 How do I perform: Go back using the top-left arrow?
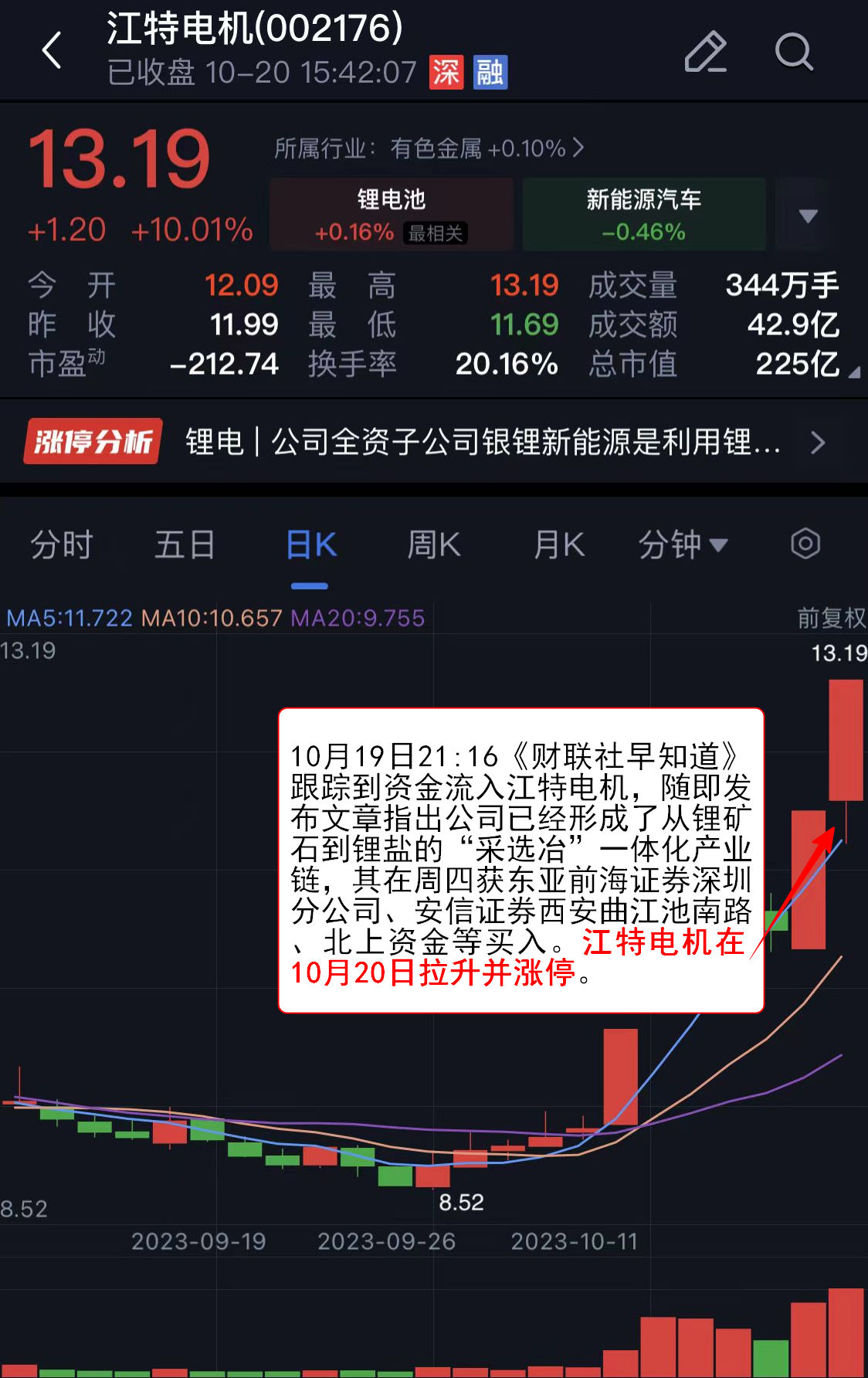pyautogui.click(x=51, y=51)
